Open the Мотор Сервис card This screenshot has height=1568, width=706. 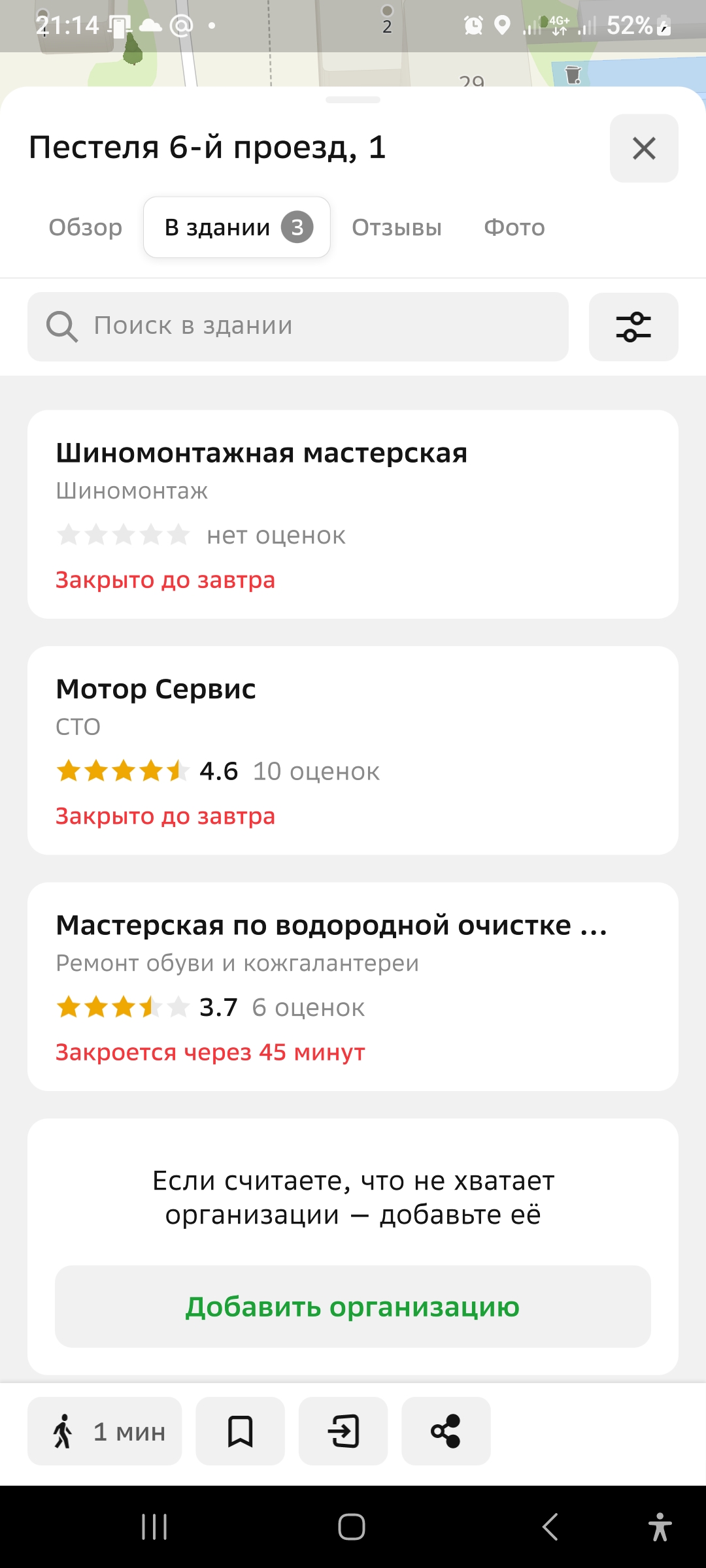click(x=353, y=750)
